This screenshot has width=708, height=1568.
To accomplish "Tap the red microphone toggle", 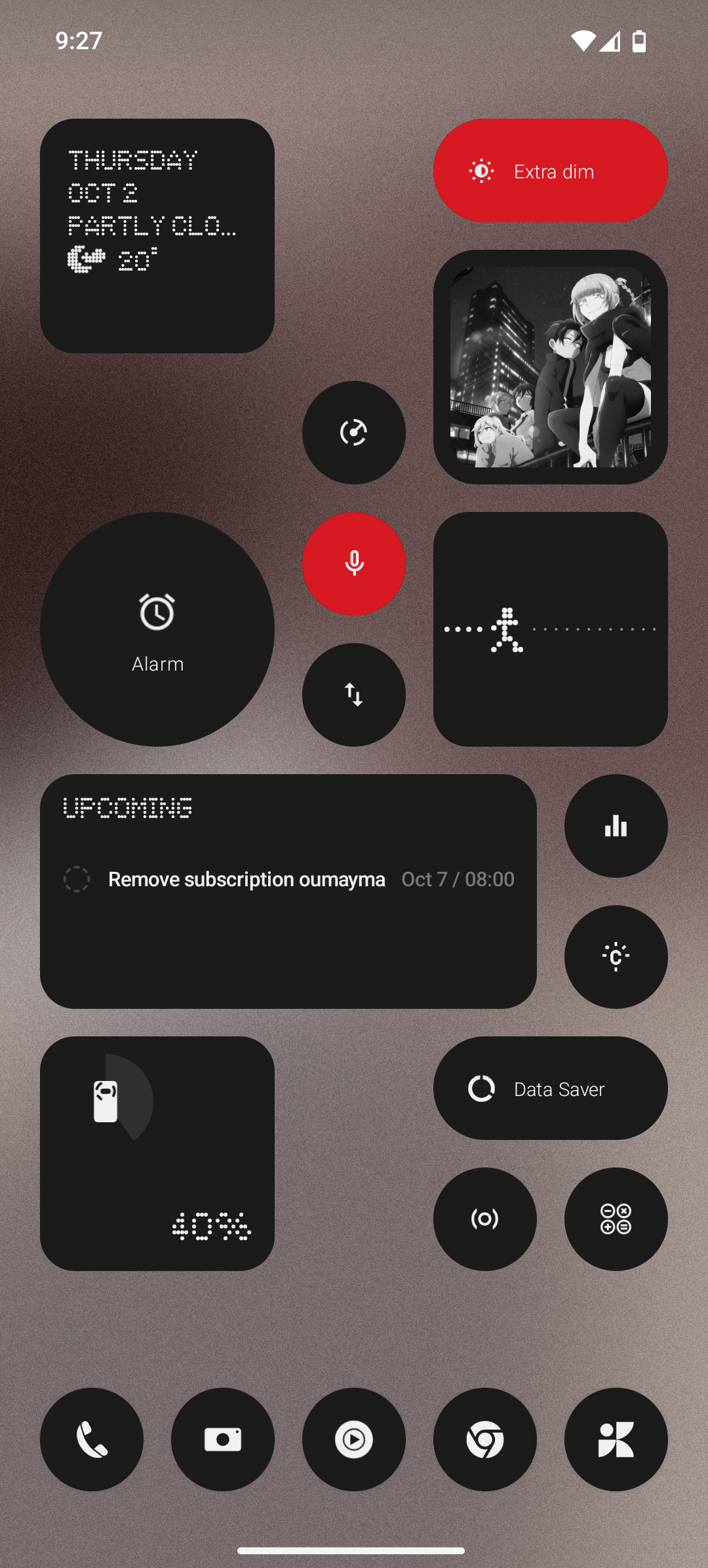I will 354,564.
